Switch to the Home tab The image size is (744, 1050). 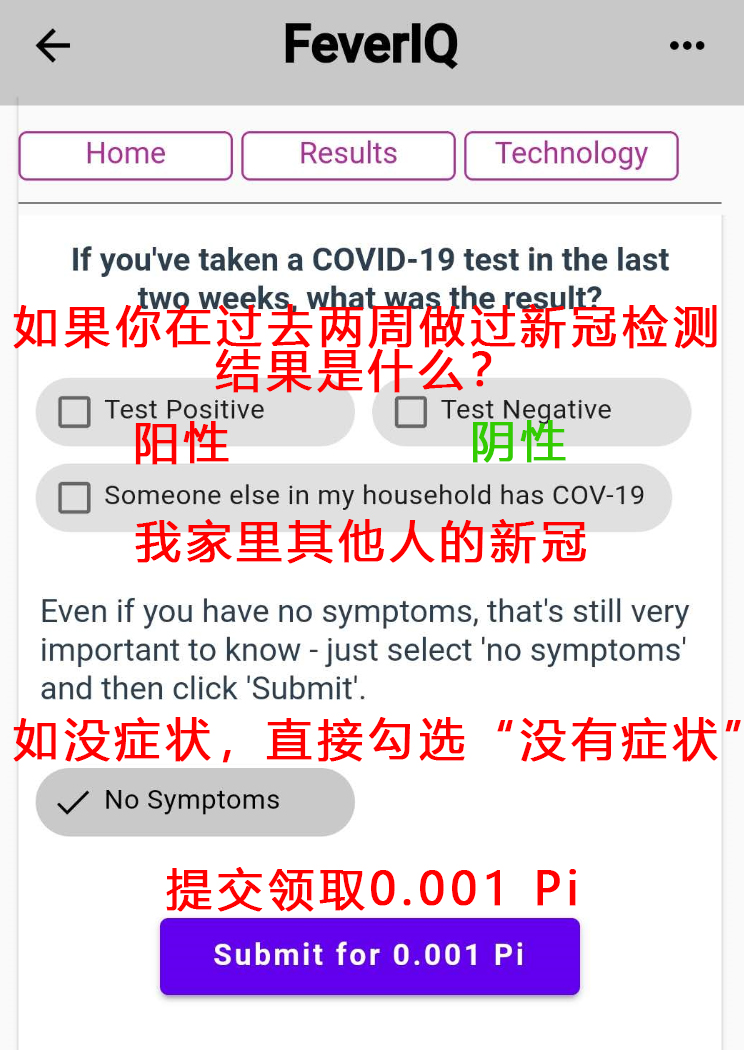tap(126, 155)
